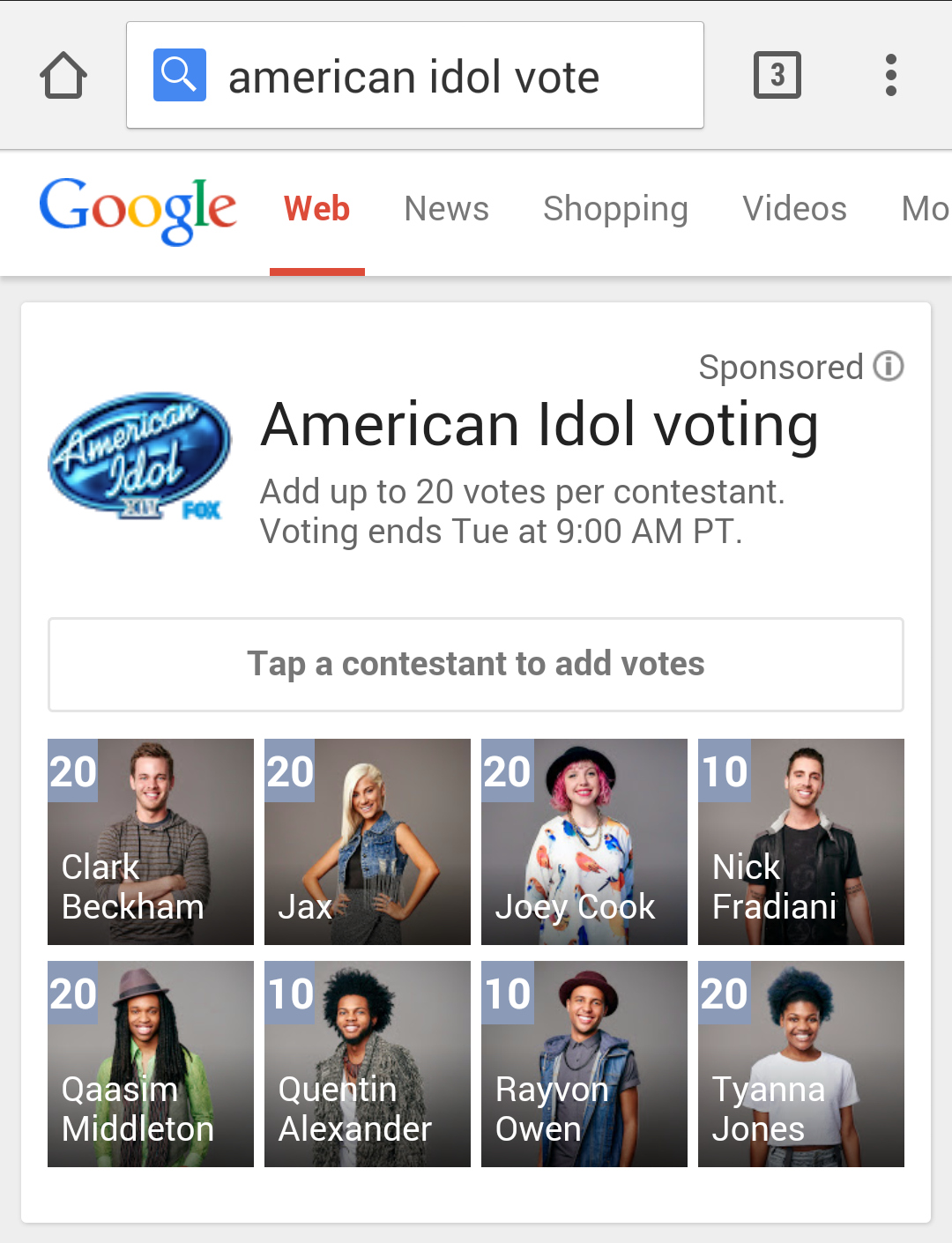Select the Web results tab

[317, 209]
